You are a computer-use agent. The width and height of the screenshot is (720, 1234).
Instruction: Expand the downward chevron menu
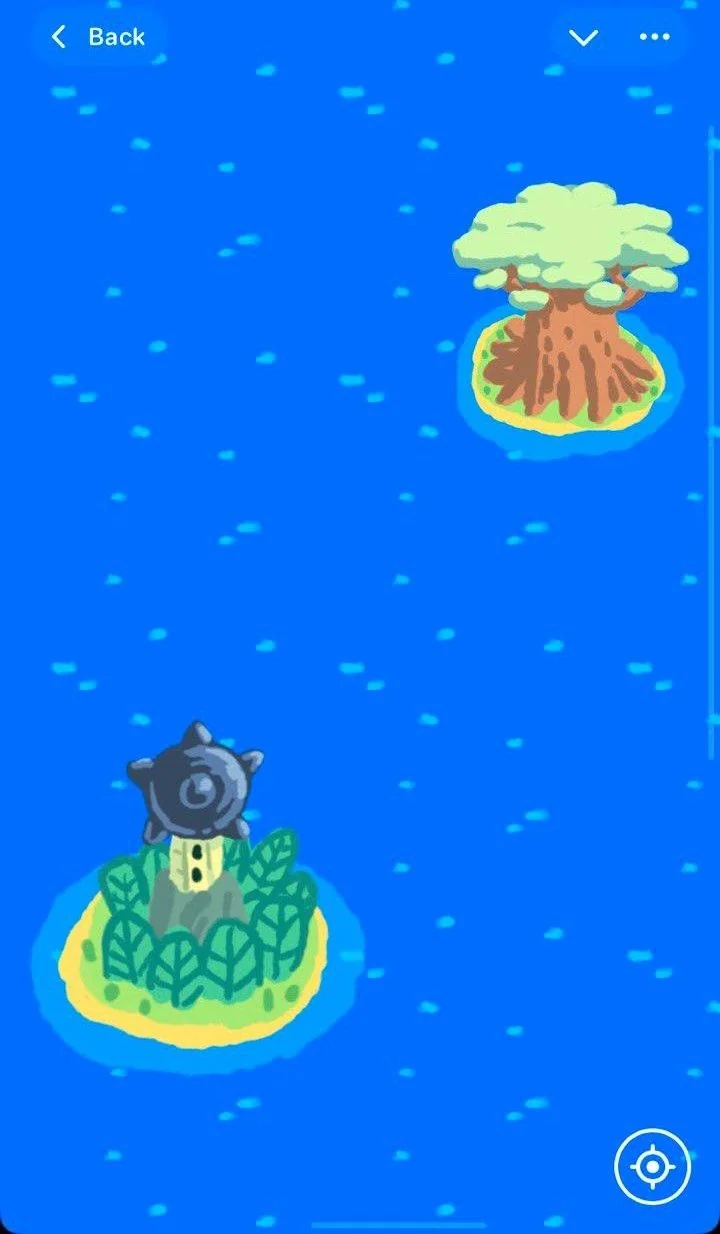(x=583, y=38)
